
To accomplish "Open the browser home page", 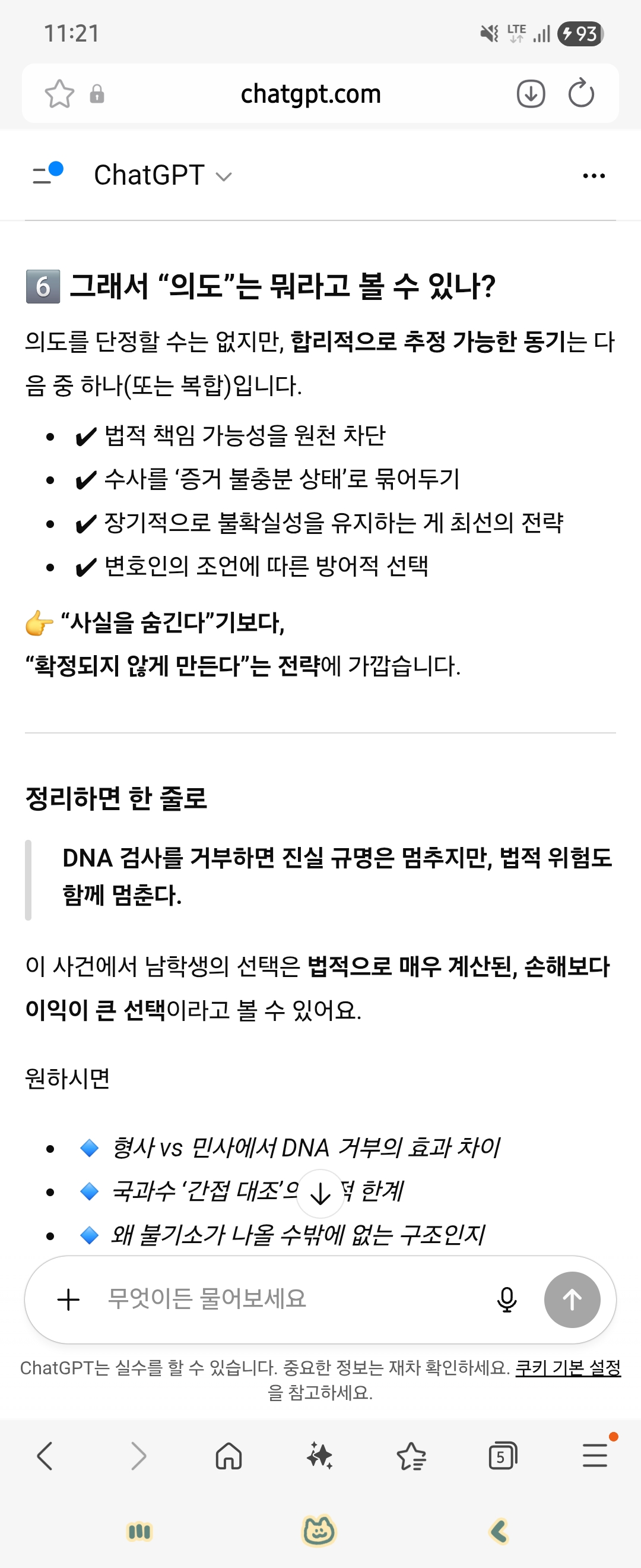I will point(229,1456).
